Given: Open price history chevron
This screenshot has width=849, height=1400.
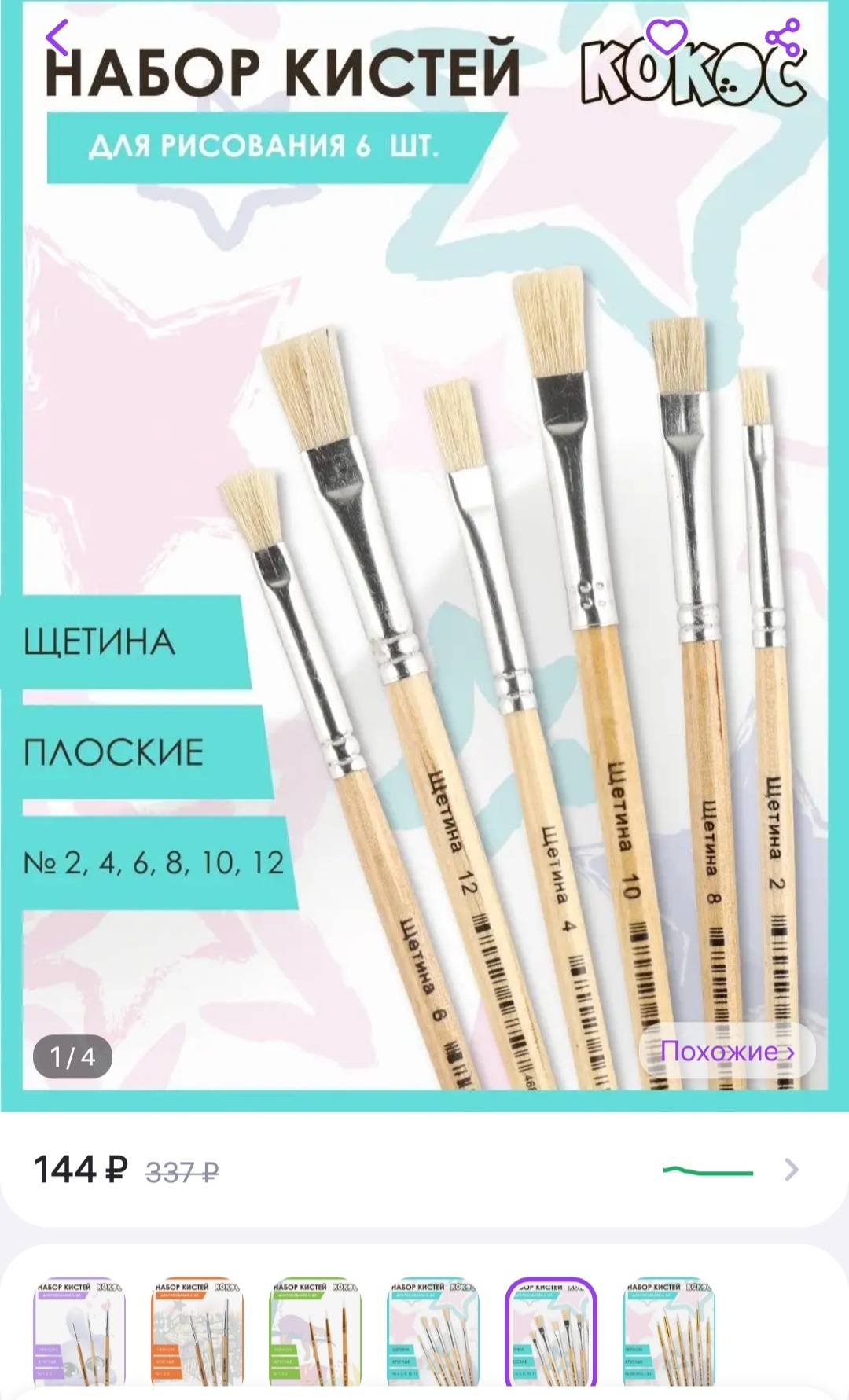Looking at the screenshot, I should [791, 1170].
